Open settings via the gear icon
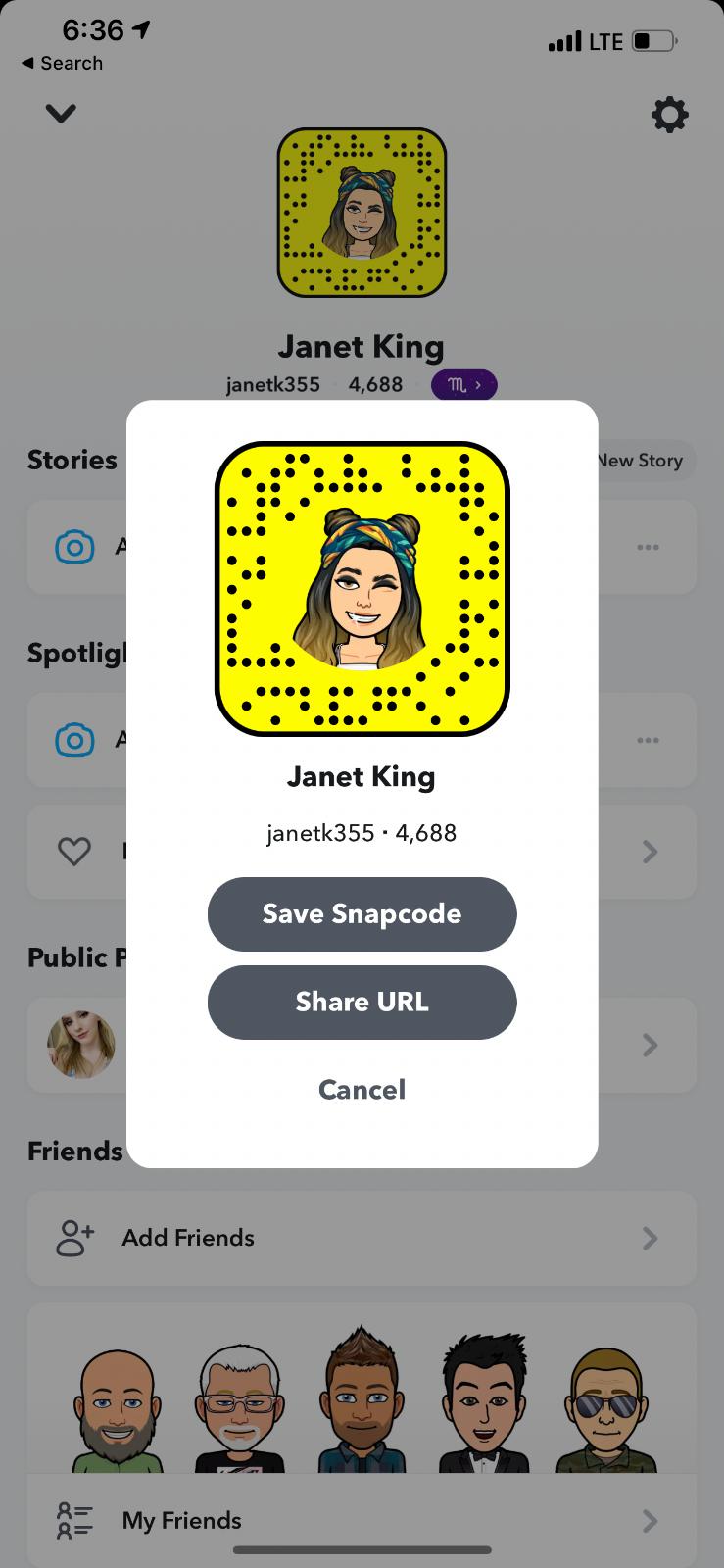Viewport: 724px width, 1568px height. (x=669, y=115)
